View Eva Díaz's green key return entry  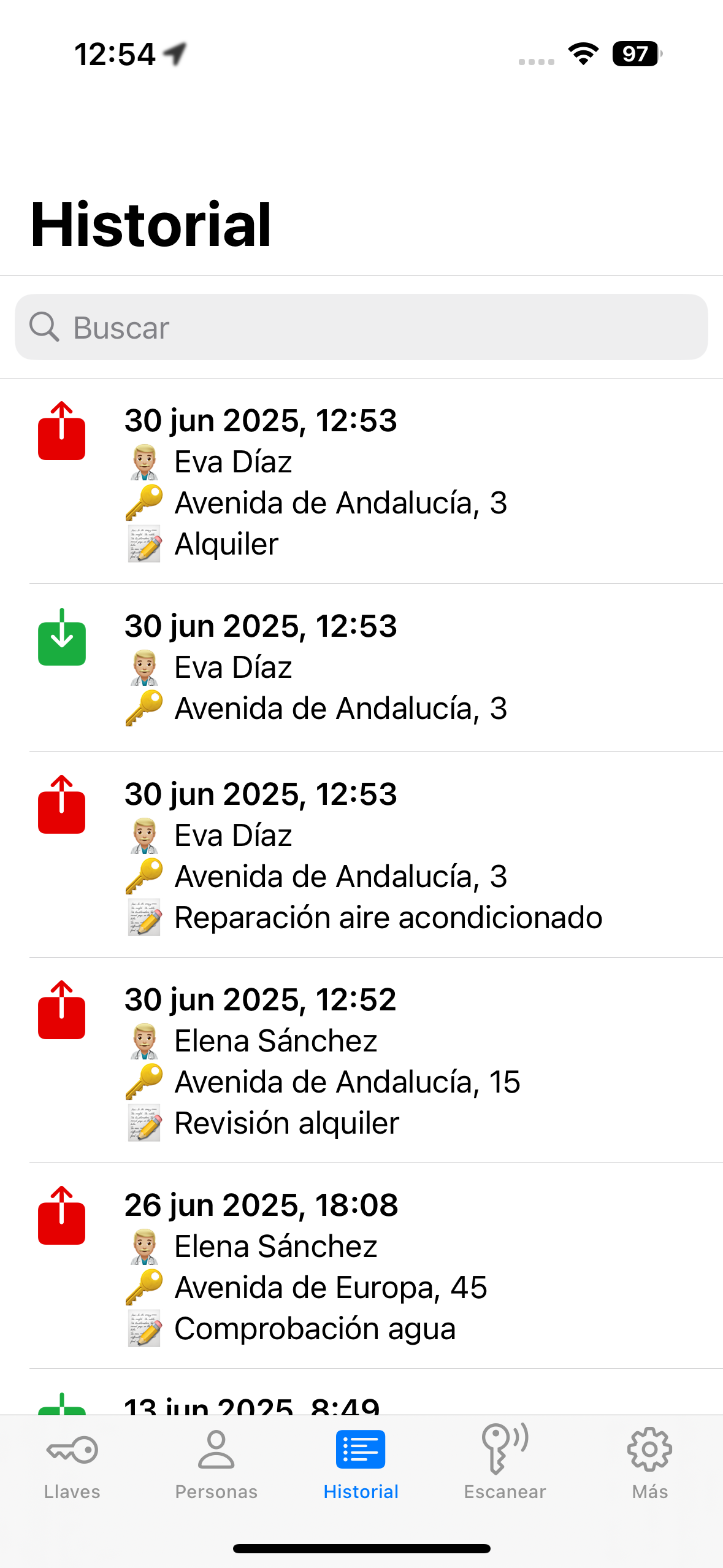coord(361,667)
